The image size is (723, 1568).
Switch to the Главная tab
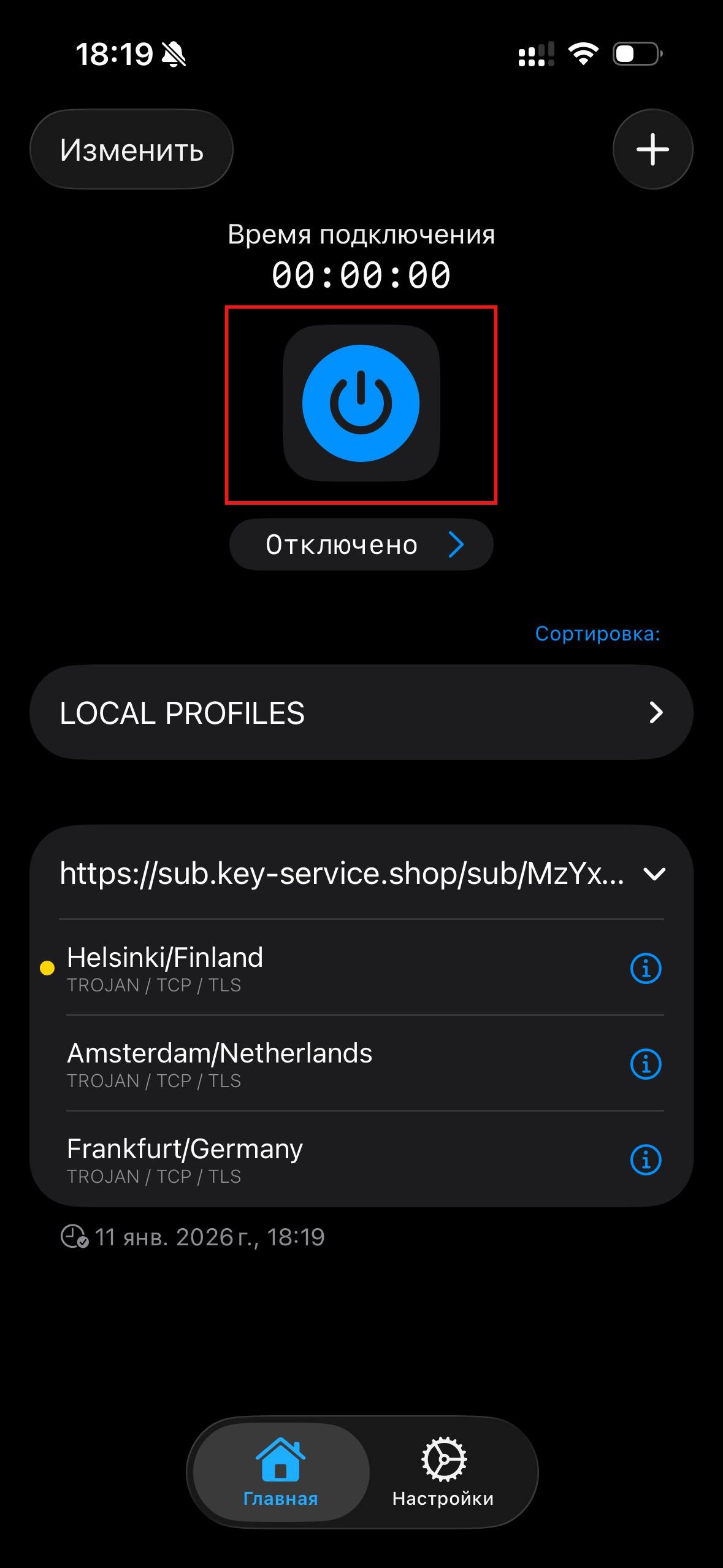tap(281, 1472)
